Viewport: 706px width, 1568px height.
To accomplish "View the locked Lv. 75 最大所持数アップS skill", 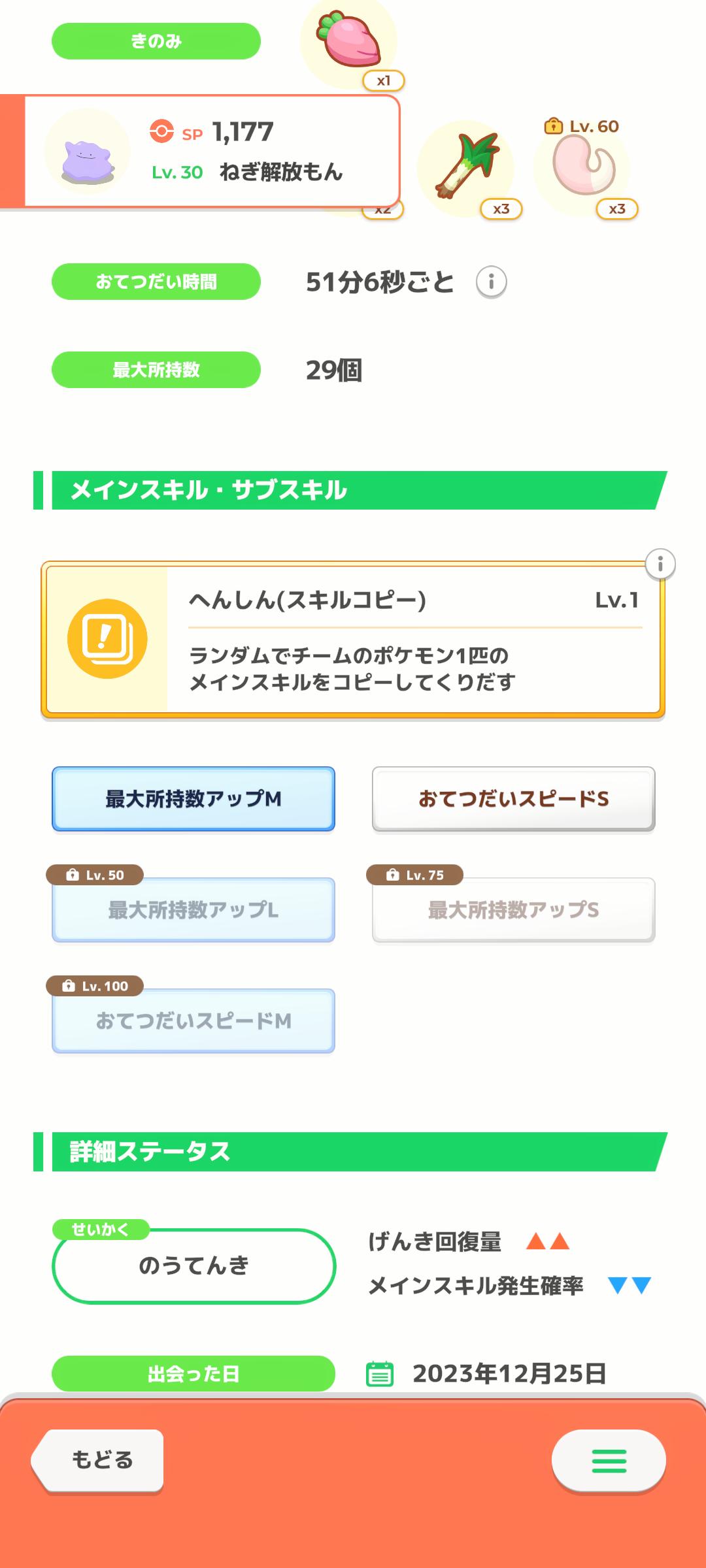I will (514, 909).
